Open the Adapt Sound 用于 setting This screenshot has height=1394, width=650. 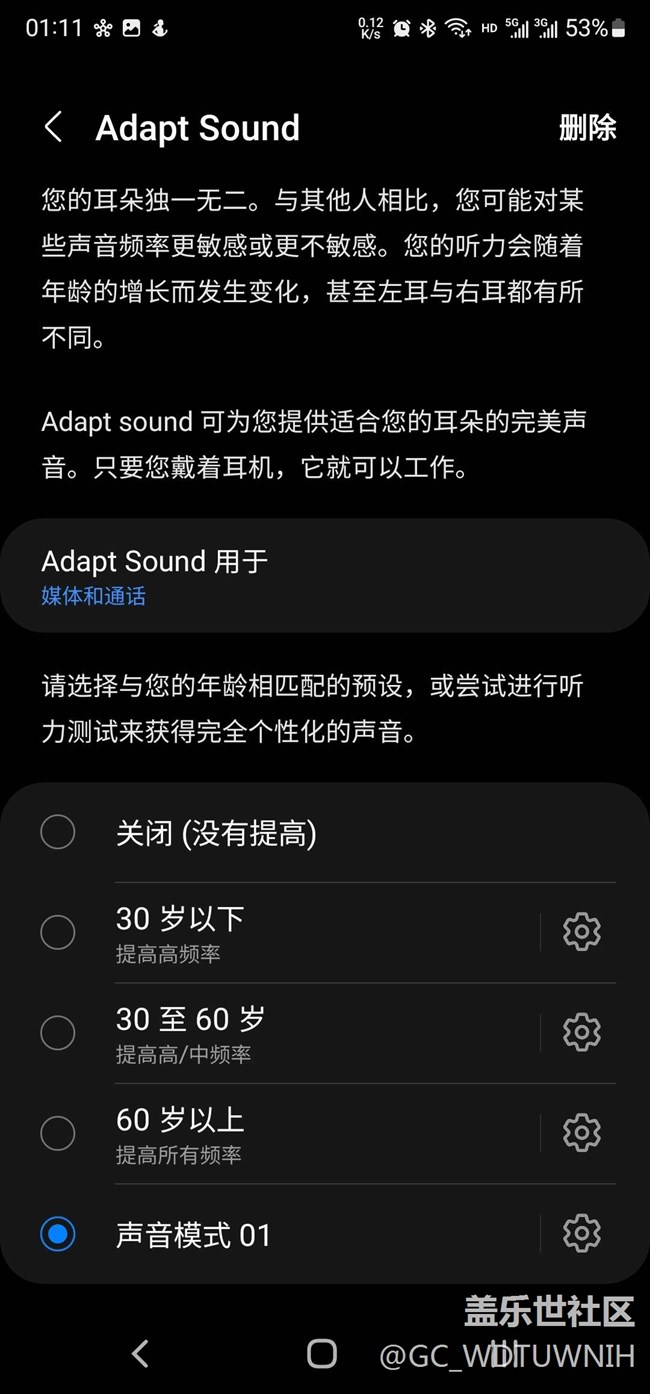tap(324, 576)
